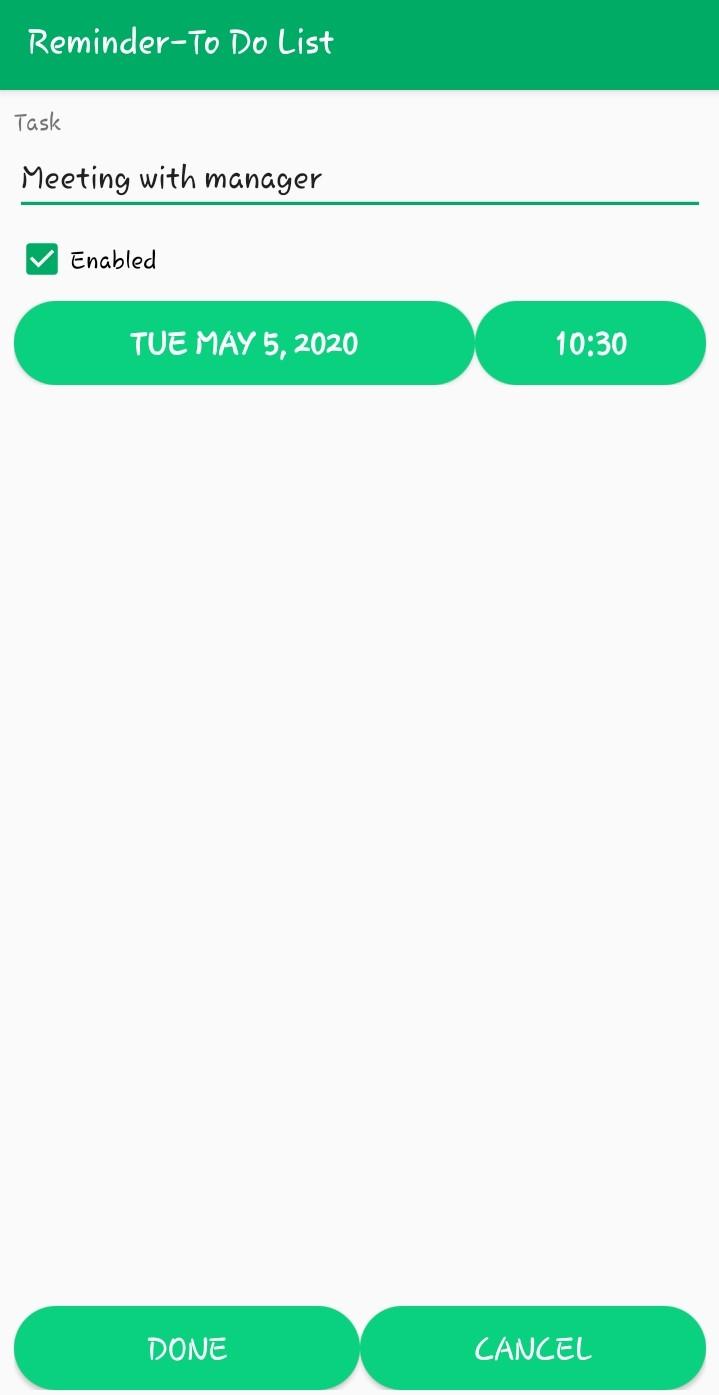Save the reminder with Done

click(x=187, y=1348)
